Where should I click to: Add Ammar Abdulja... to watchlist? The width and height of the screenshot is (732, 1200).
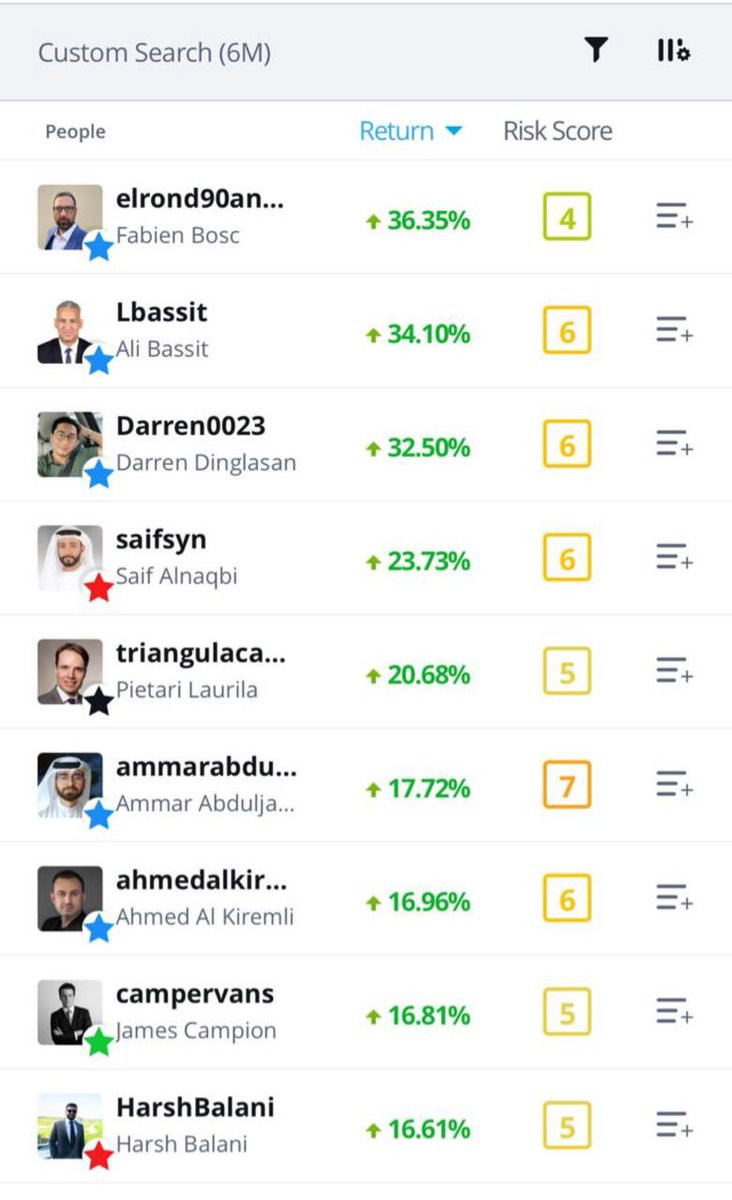click(x=674, y=784)
